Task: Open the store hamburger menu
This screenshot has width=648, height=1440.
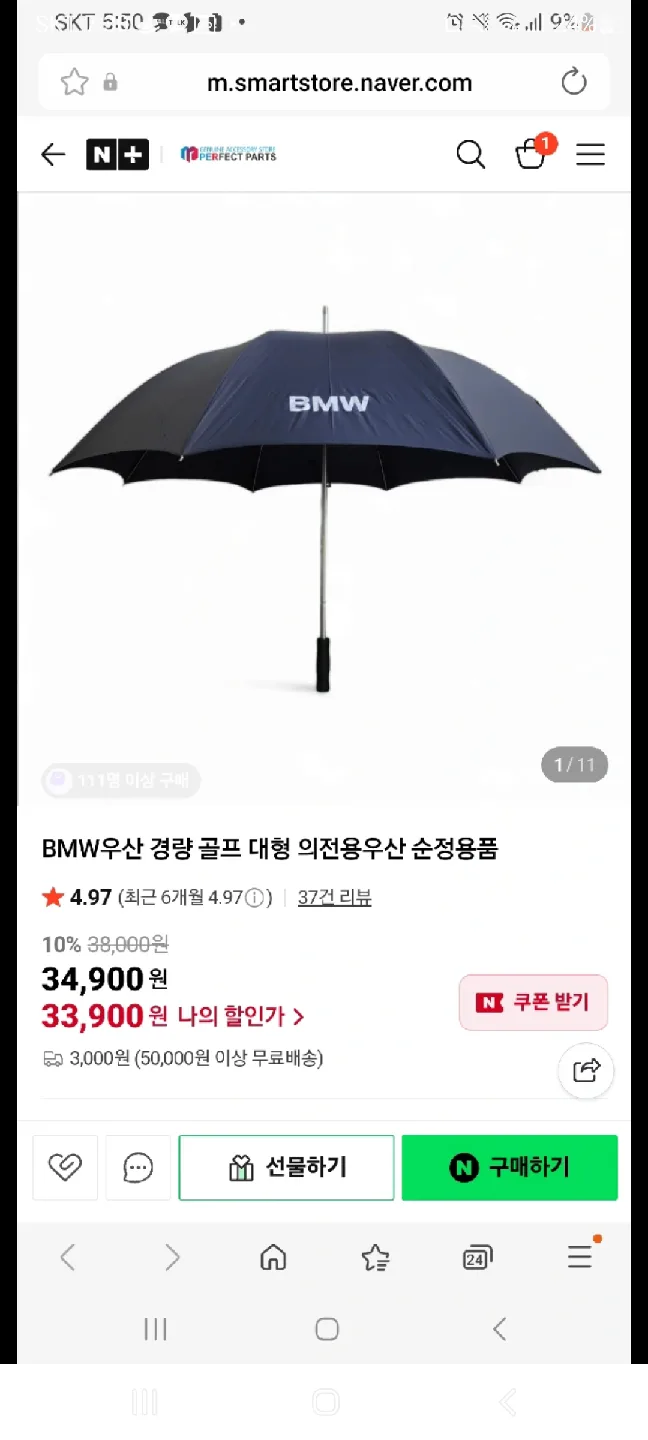Action: point(590,154)
